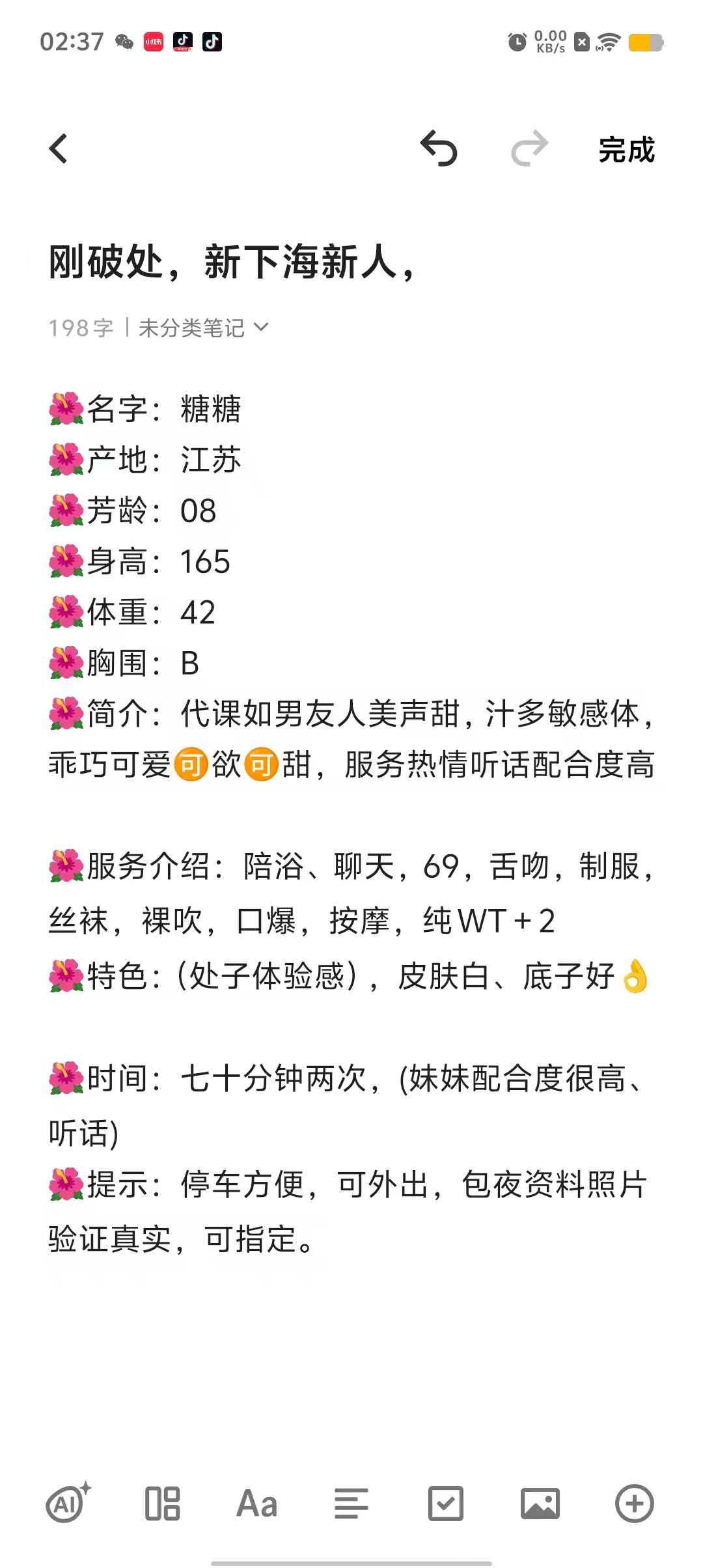Viewport: 703px width, 1568px height.
Task: Tap 完成 to finish editing
Action: (x=626, y=150)
